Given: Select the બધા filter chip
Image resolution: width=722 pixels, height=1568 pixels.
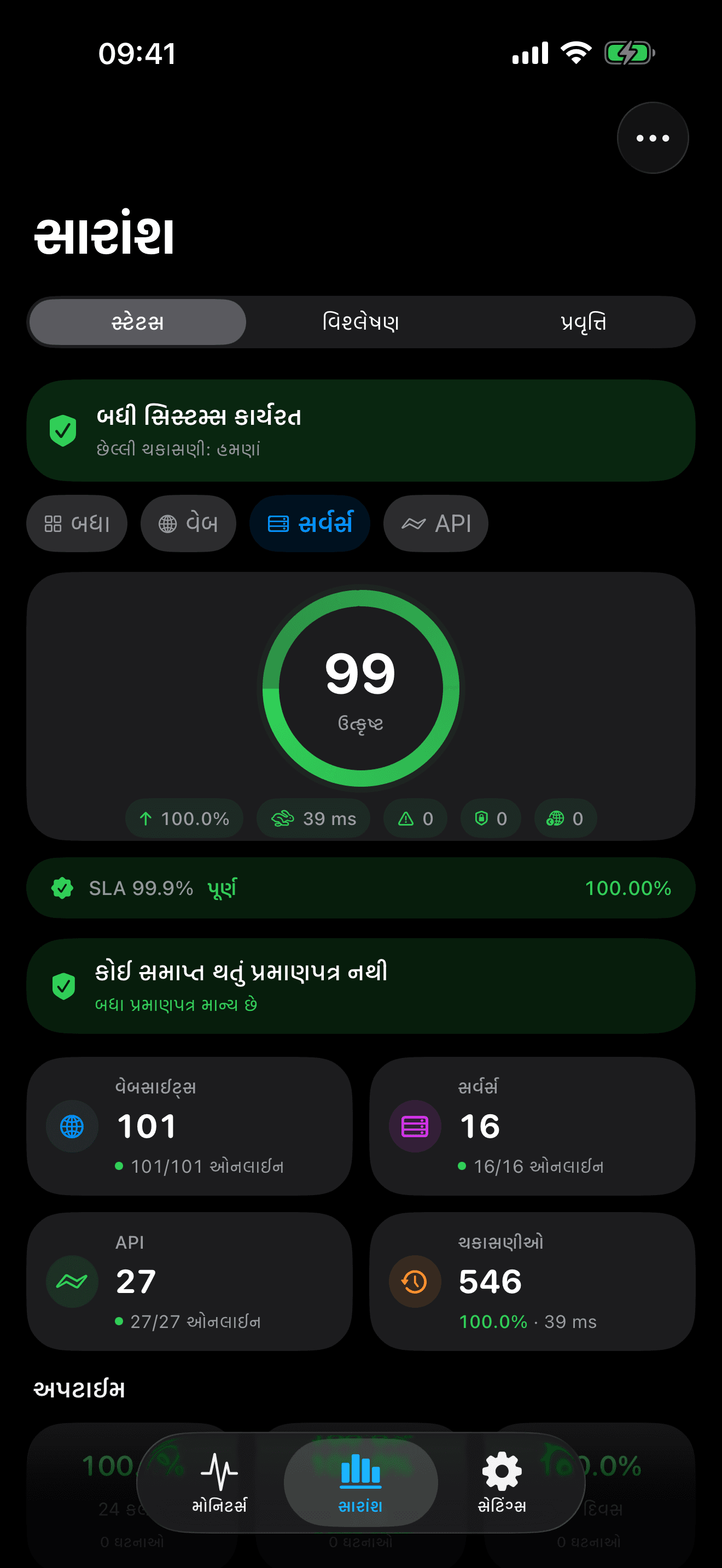Looking at the screenshot, I should 77,523.
